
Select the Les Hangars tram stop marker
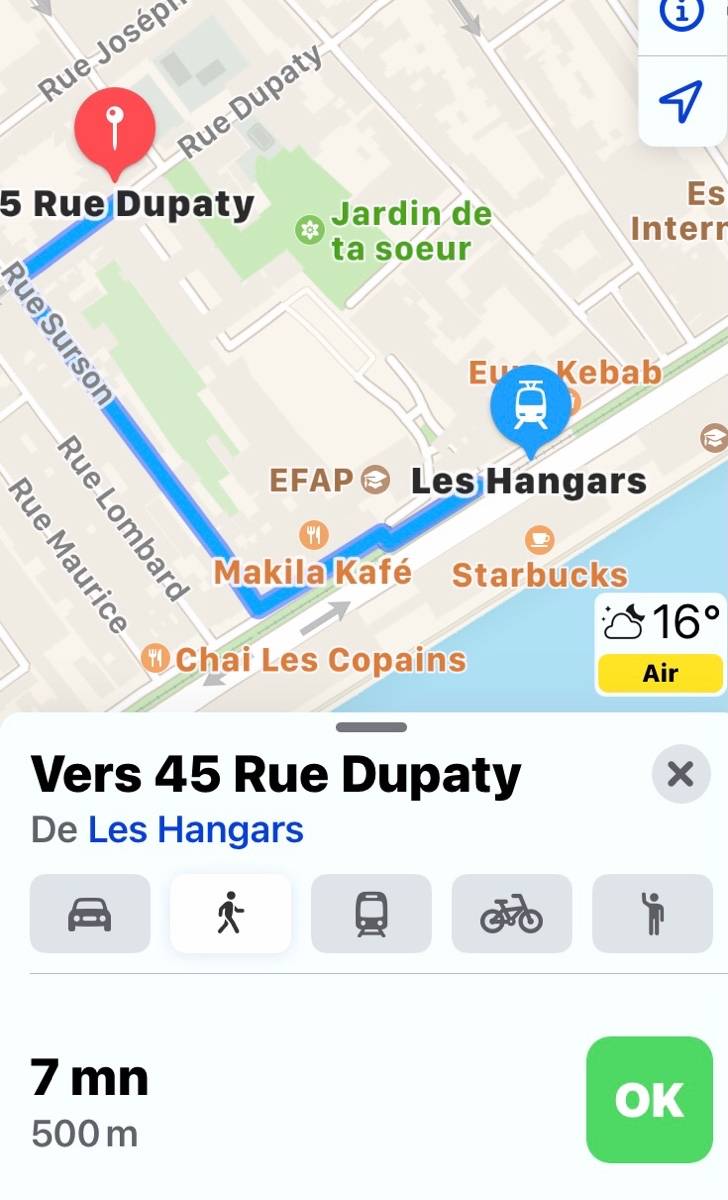[530, 406]
